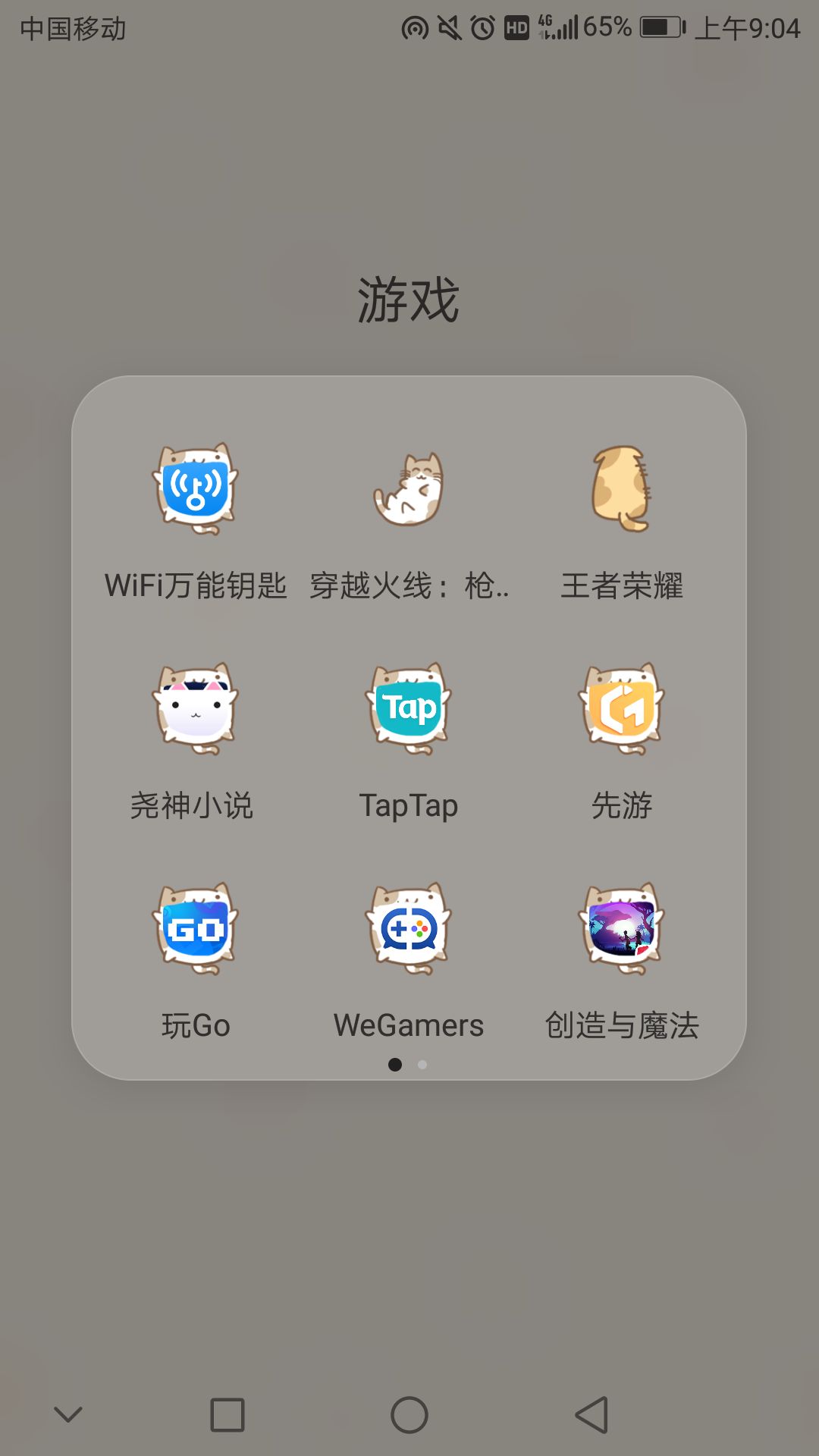Screen dimensions: 819x1456
Task: Hide the navigation bar with the down arrow
Action: tap(68, 1415)
